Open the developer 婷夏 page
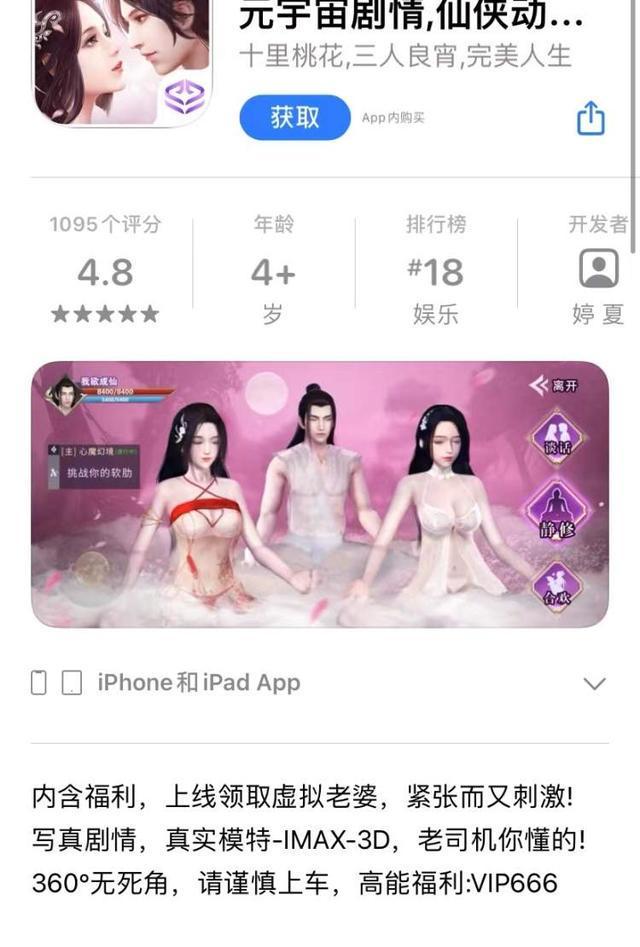The image size is (640, 947). click(598, 270)
